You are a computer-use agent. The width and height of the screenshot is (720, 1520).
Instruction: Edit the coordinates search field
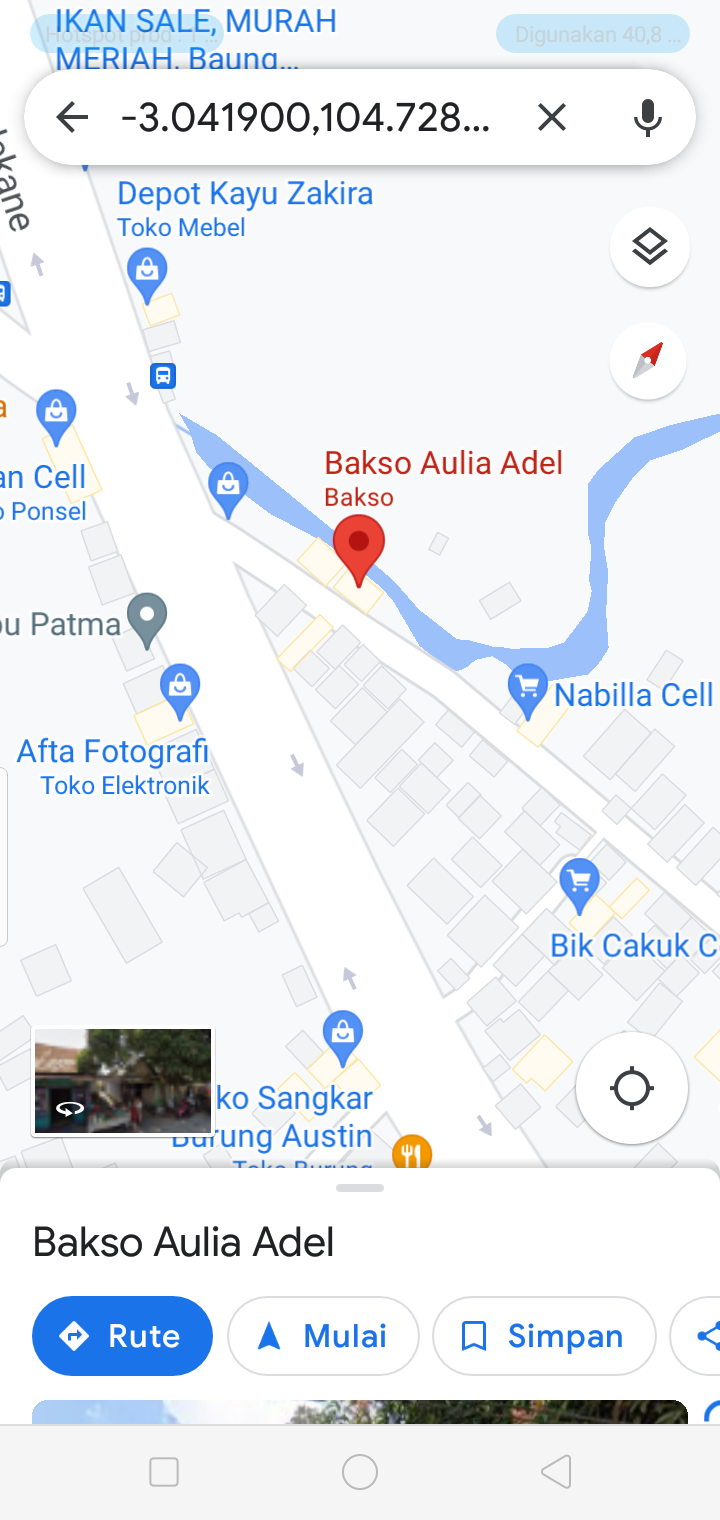point(305,118)
